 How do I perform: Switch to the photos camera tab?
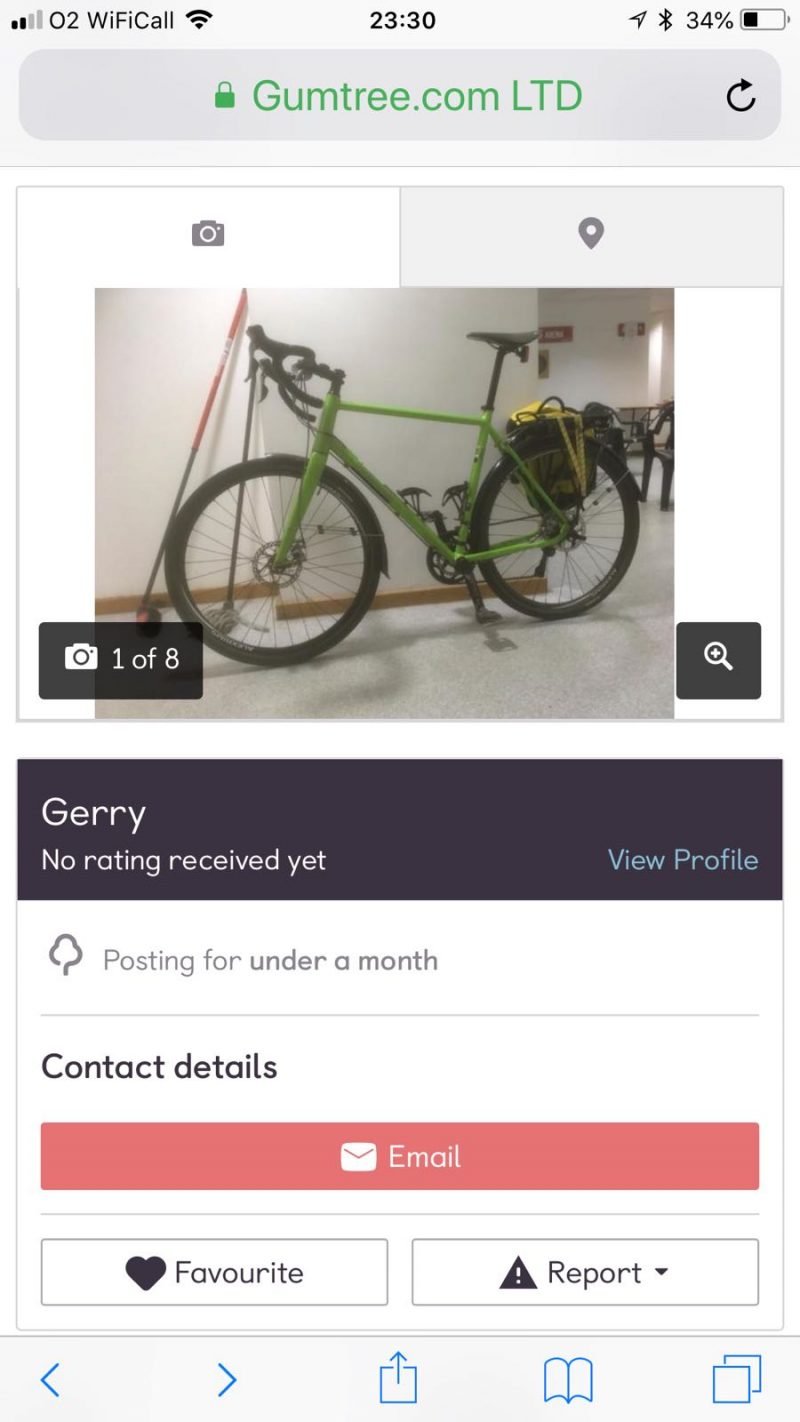(x=208, y=234)
